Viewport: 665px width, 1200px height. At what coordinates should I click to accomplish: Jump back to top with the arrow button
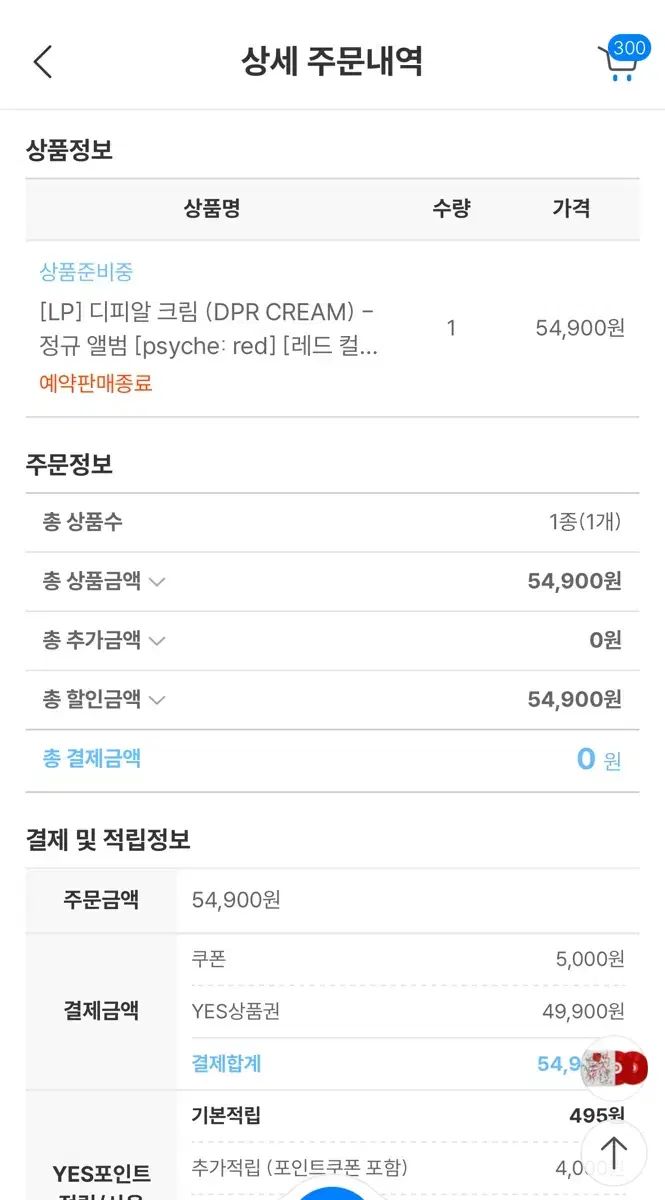point(613,1152)
